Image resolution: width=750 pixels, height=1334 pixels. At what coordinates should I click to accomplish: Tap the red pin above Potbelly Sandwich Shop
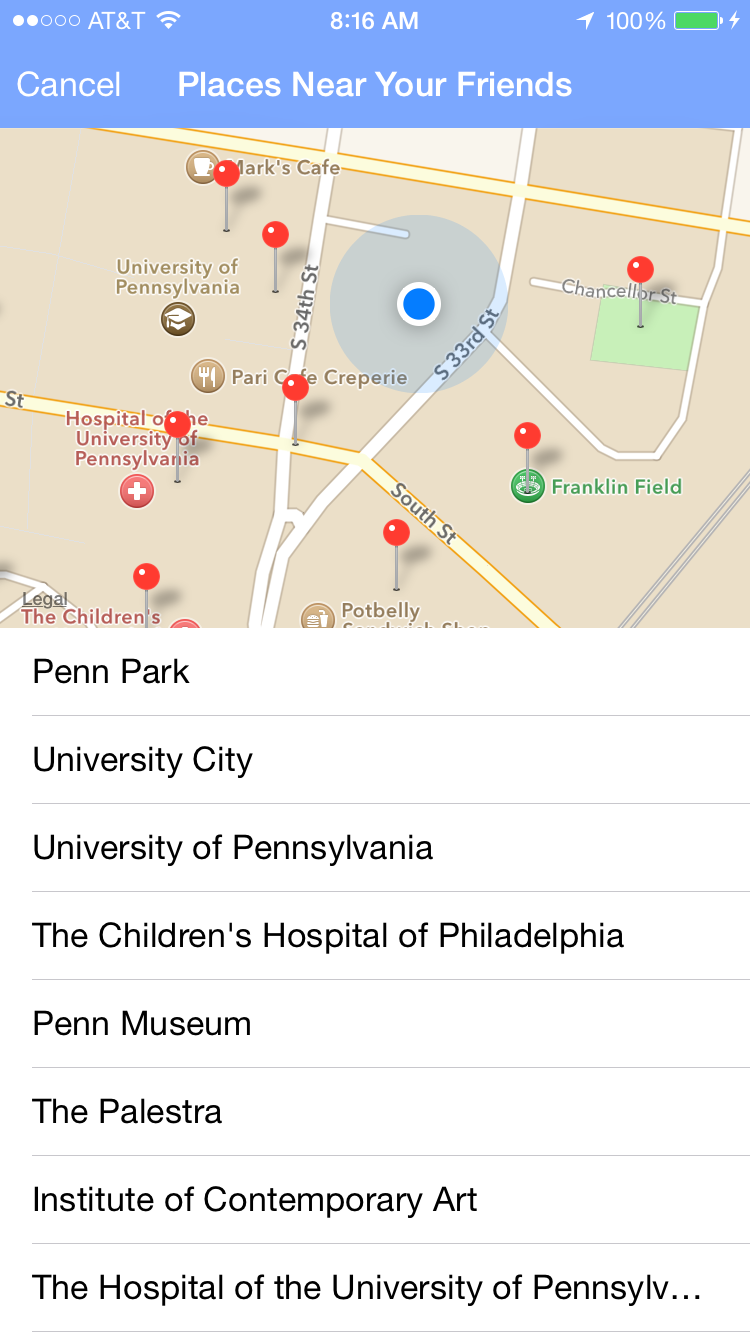click(x=397, y=534)
